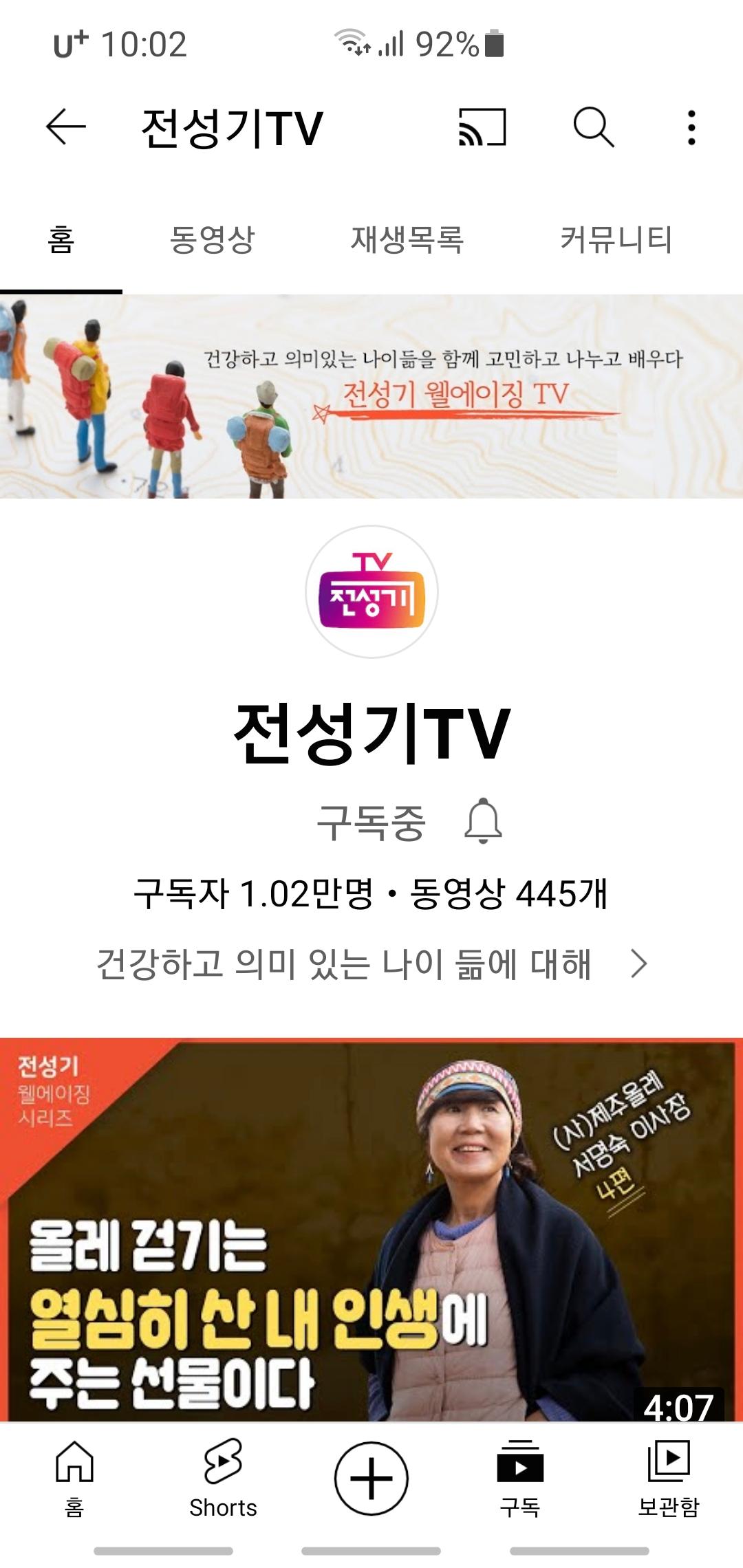Screen dimensions: 743x1568
Task: Open the 구독 tab in bottom navigation
Action: click(520, 1477)
